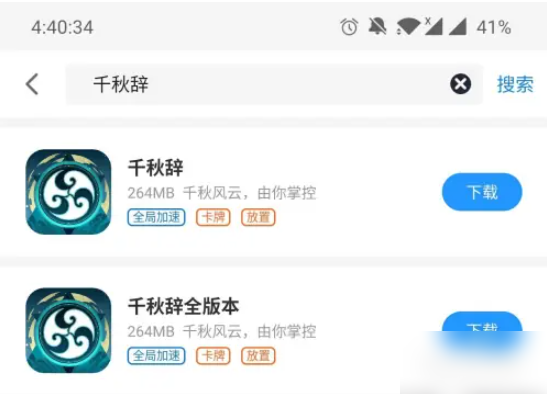
Task: Tap the 搜索 button to search
Action: coord(515,84)
